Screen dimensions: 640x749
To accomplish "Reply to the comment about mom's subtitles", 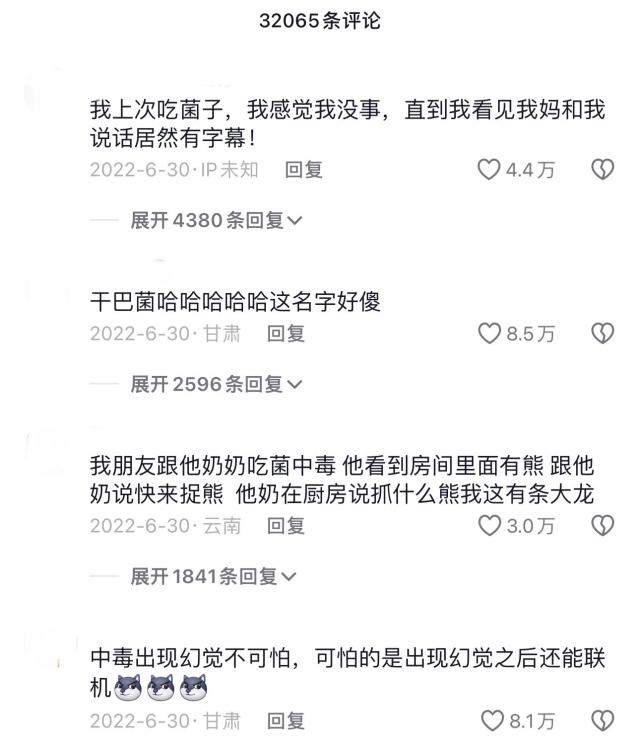I will coord(304,170).
